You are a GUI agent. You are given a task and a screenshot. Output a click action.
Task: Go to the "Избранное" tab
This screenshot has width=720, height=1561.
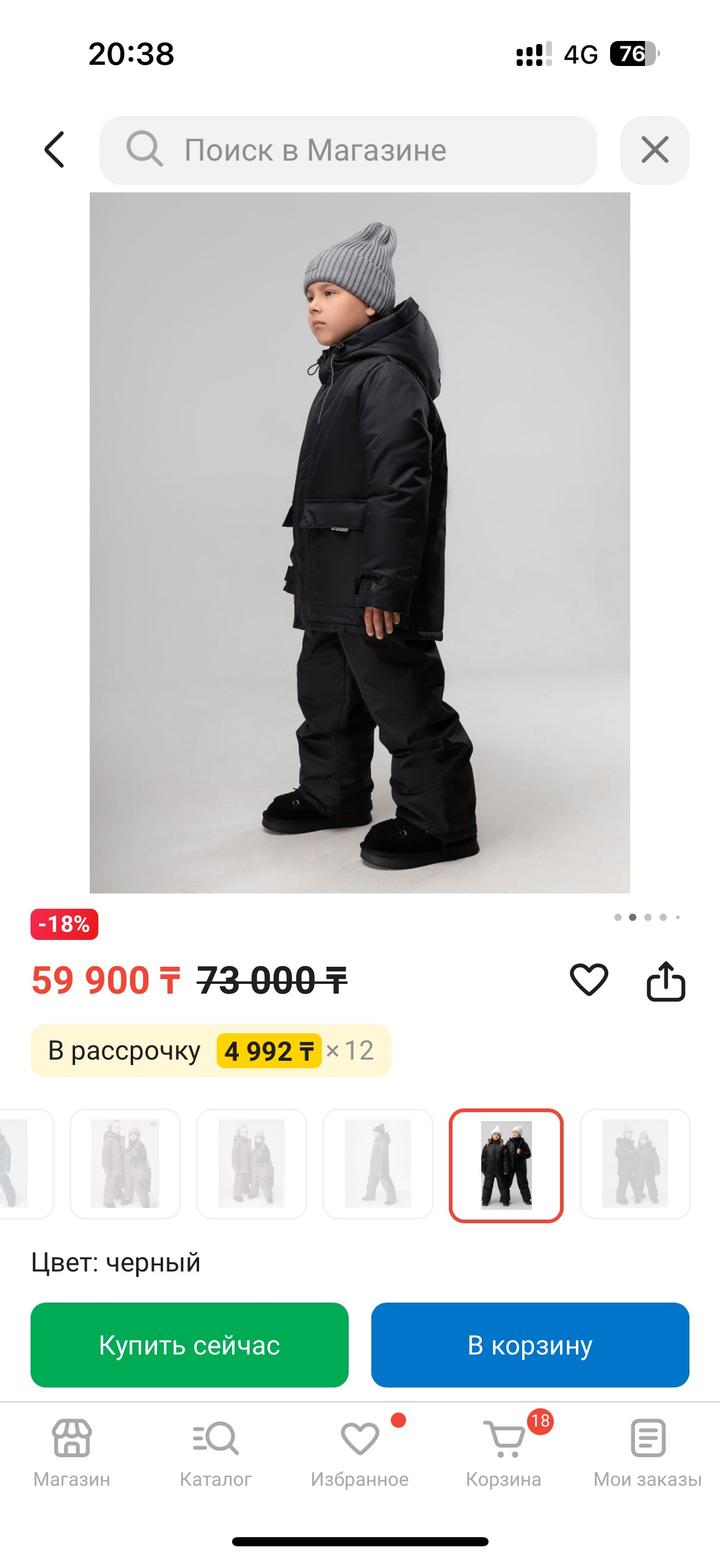point(359,1453)
